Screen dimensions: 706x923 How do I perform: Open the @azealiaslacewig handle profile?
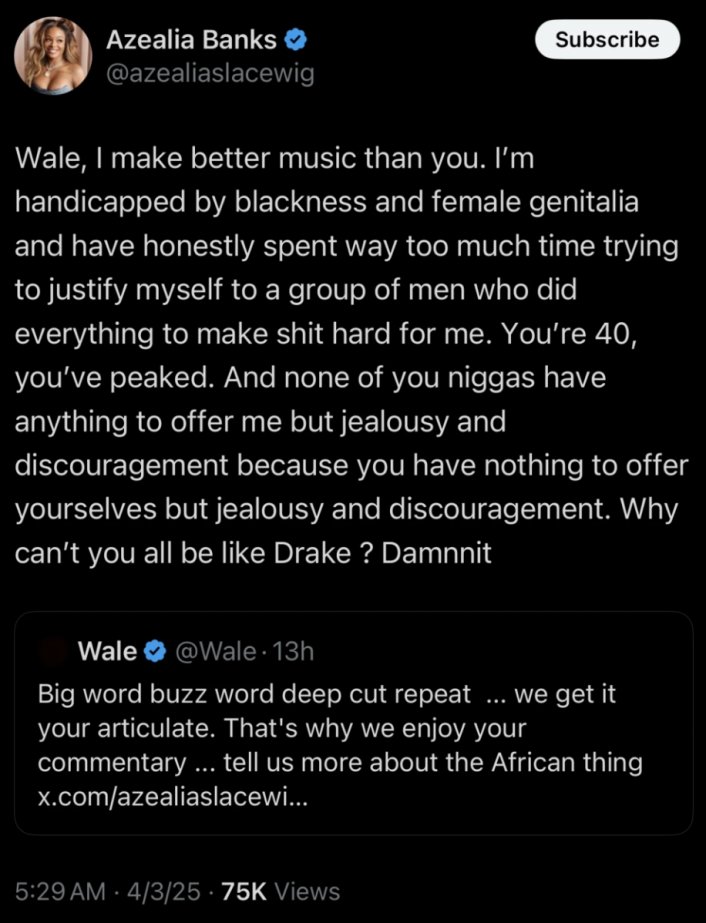[x=210, y=73]
